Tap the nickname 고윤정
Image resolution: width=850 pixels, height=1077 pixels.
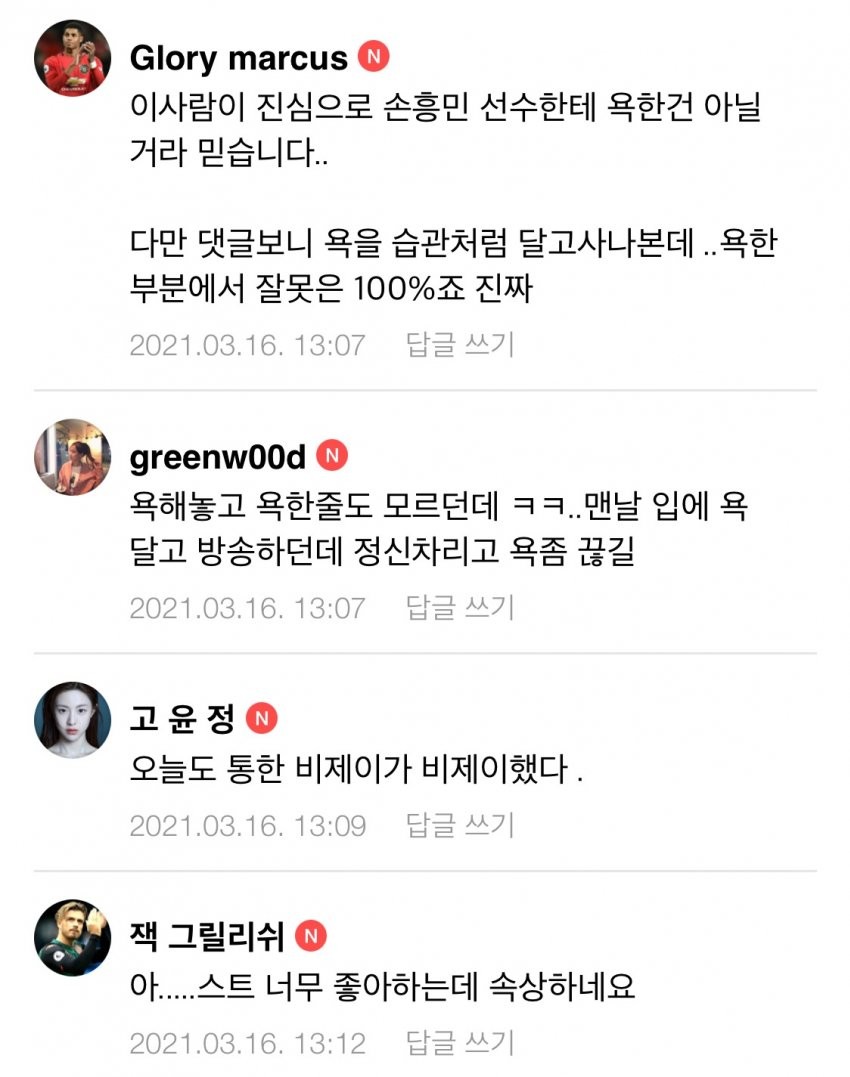coord(182,718)
